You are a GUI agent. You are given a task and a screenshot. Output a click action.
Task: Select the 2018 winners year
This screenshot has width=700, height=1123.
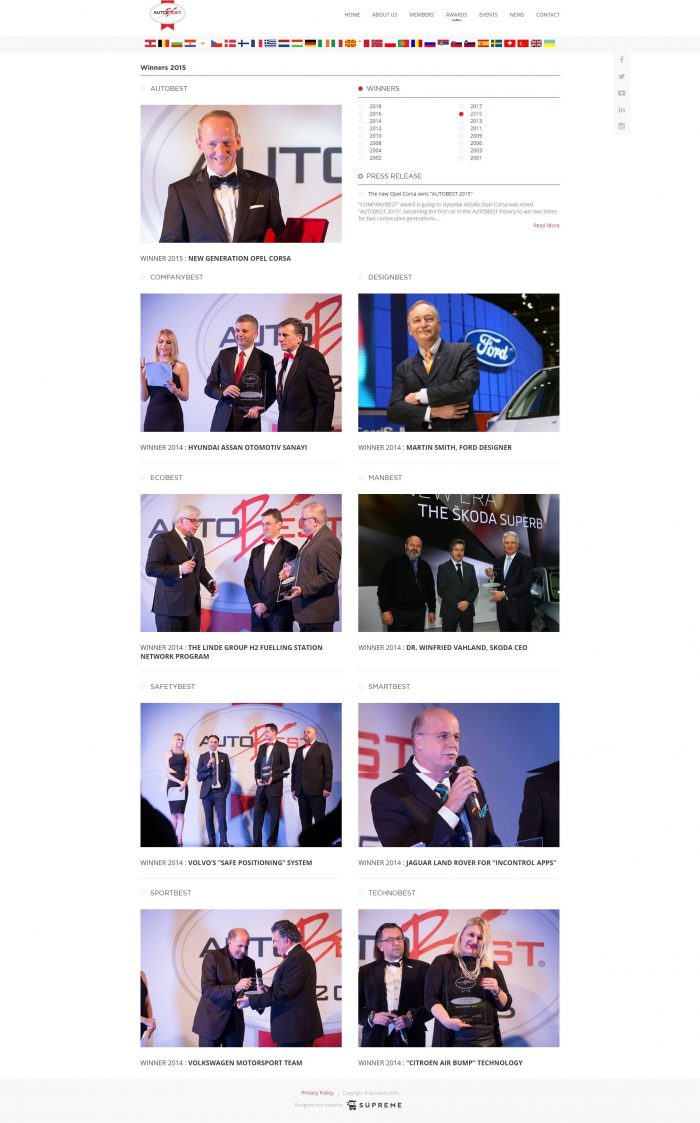point(375,106)
